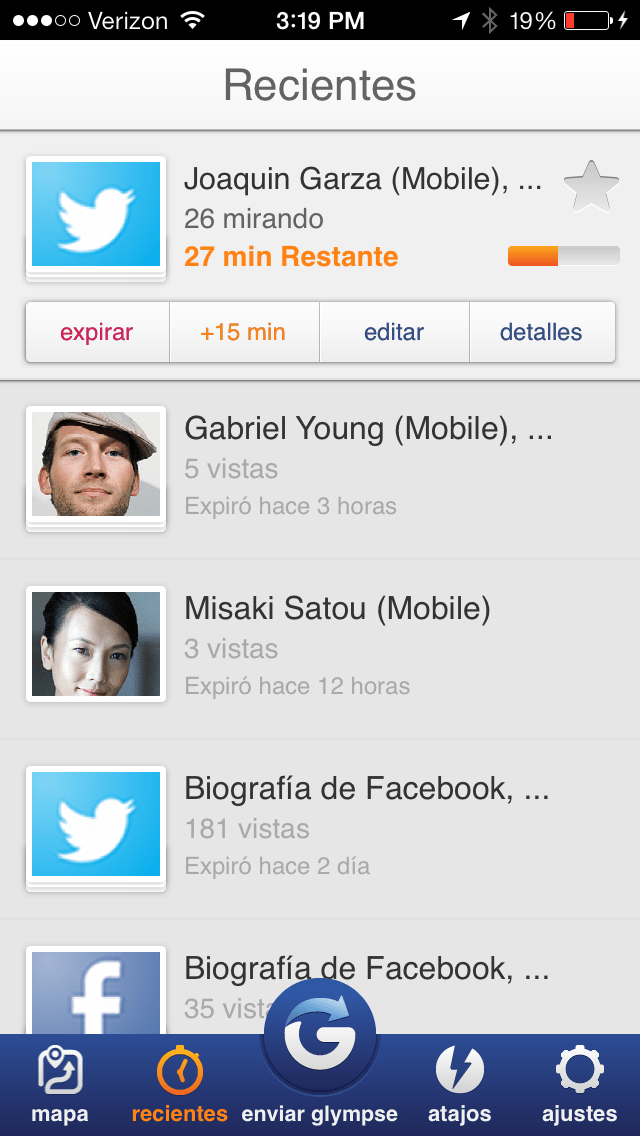640x1136 pixels.
Task: Open the ajustes settings tab
Action: click(x=579, y=1085)
